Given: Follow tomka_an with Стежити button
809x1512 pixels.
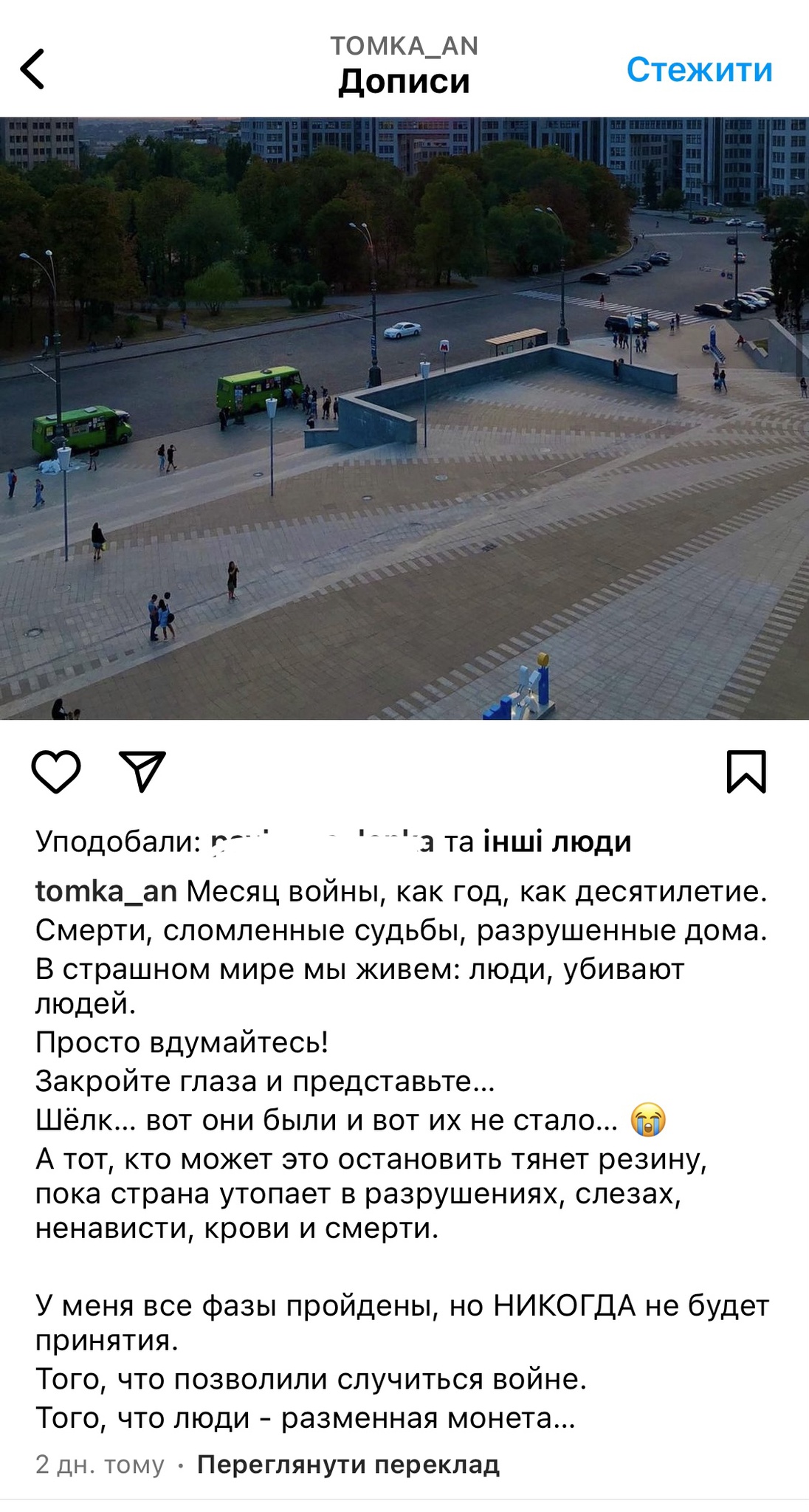Looking at the screenshot, I should [x=699, y=70].
